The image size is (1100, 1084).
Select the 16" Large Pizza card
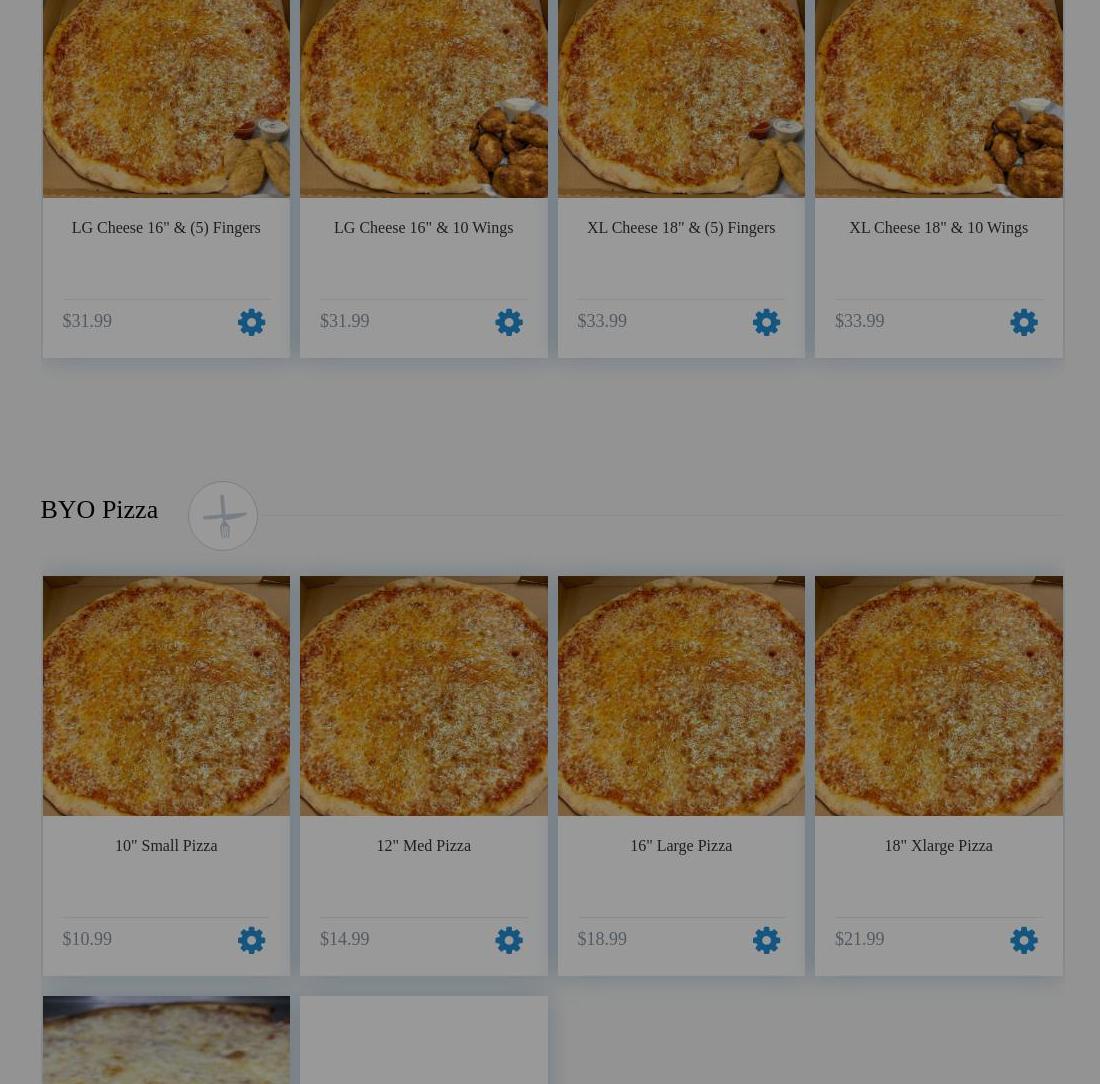click(681, 845)
